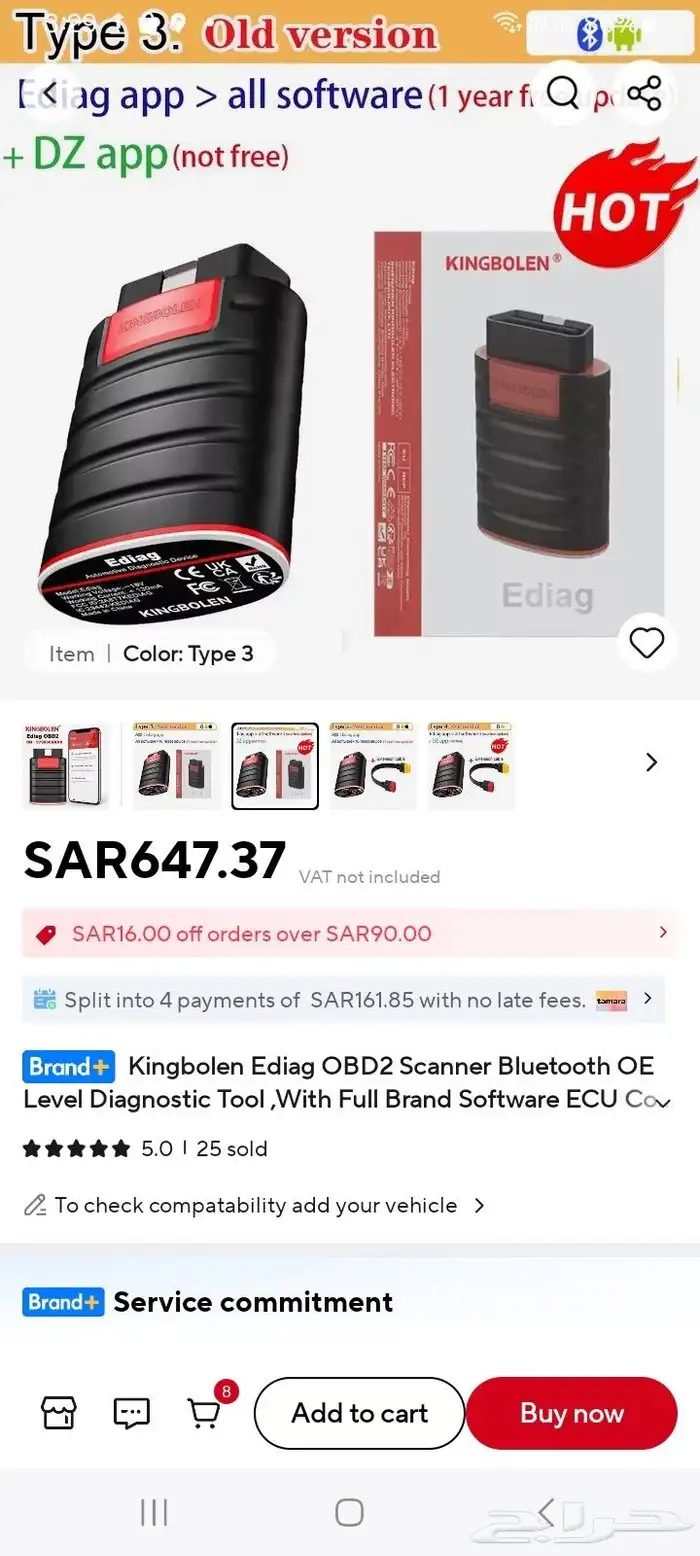Expand the full product title

pos(661,1101)
